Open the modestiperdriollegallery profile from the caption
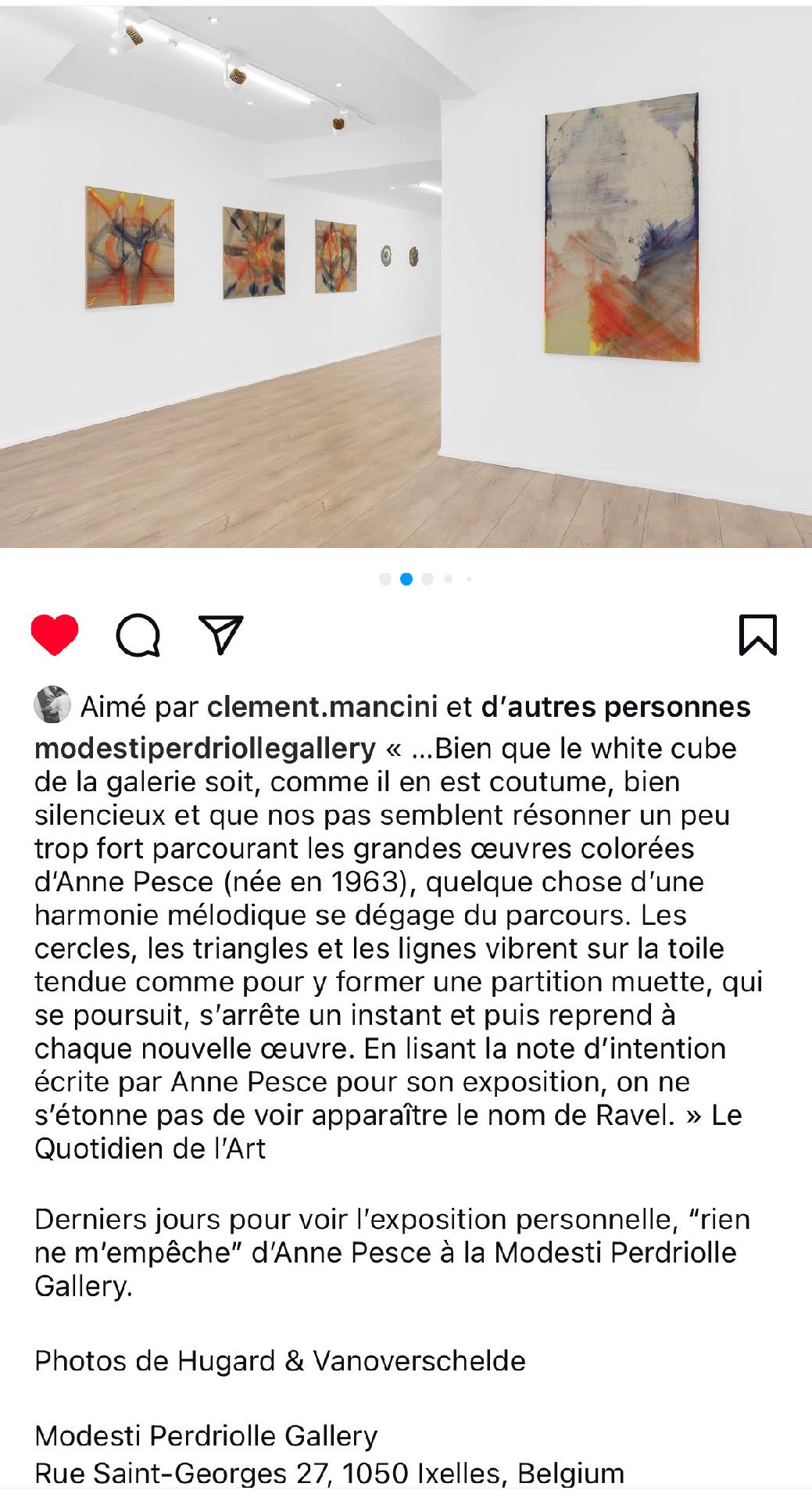Viewport: 812px width, 1501px height. [206, 748]
